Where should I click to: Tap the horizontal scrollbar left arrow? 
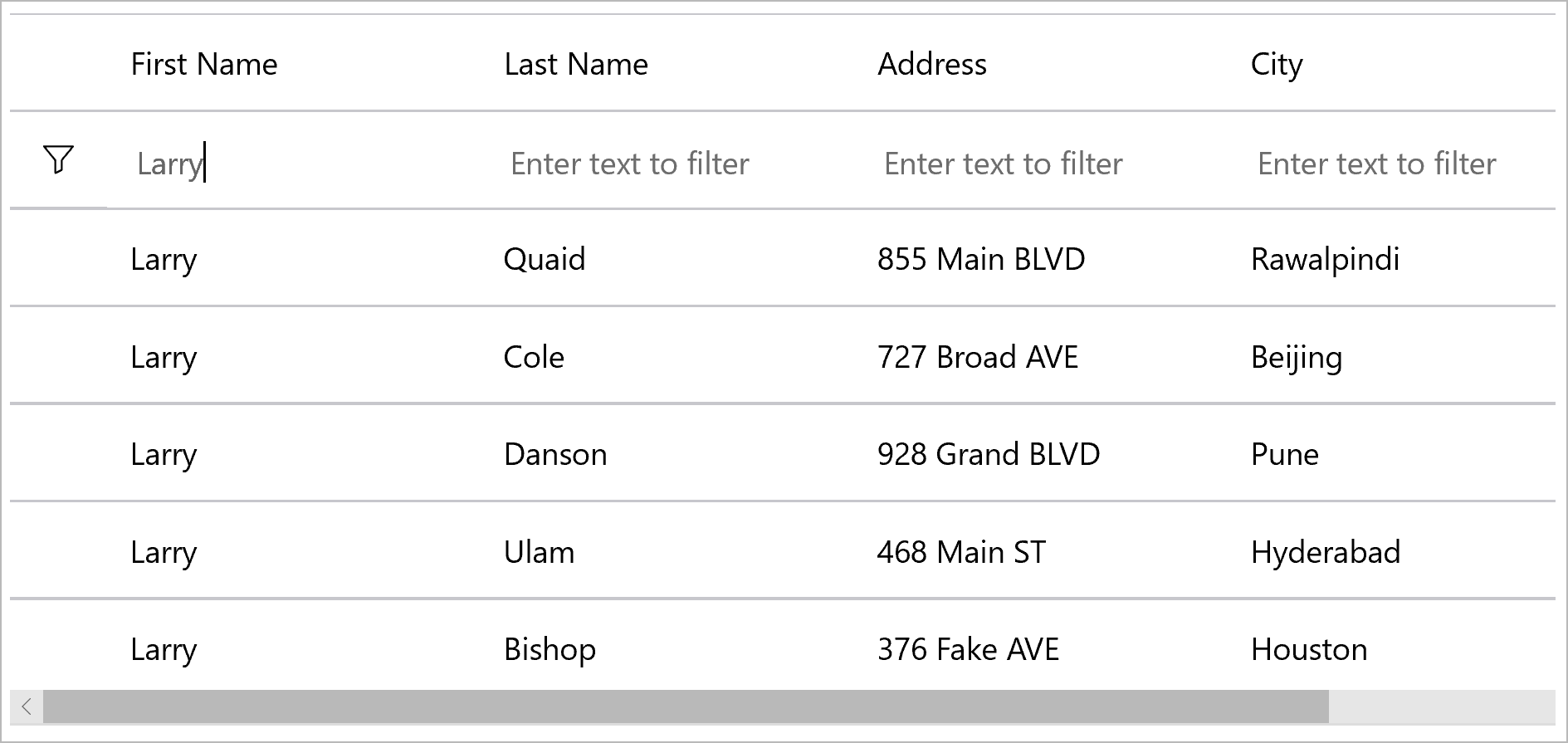click(x=27, y=706)
